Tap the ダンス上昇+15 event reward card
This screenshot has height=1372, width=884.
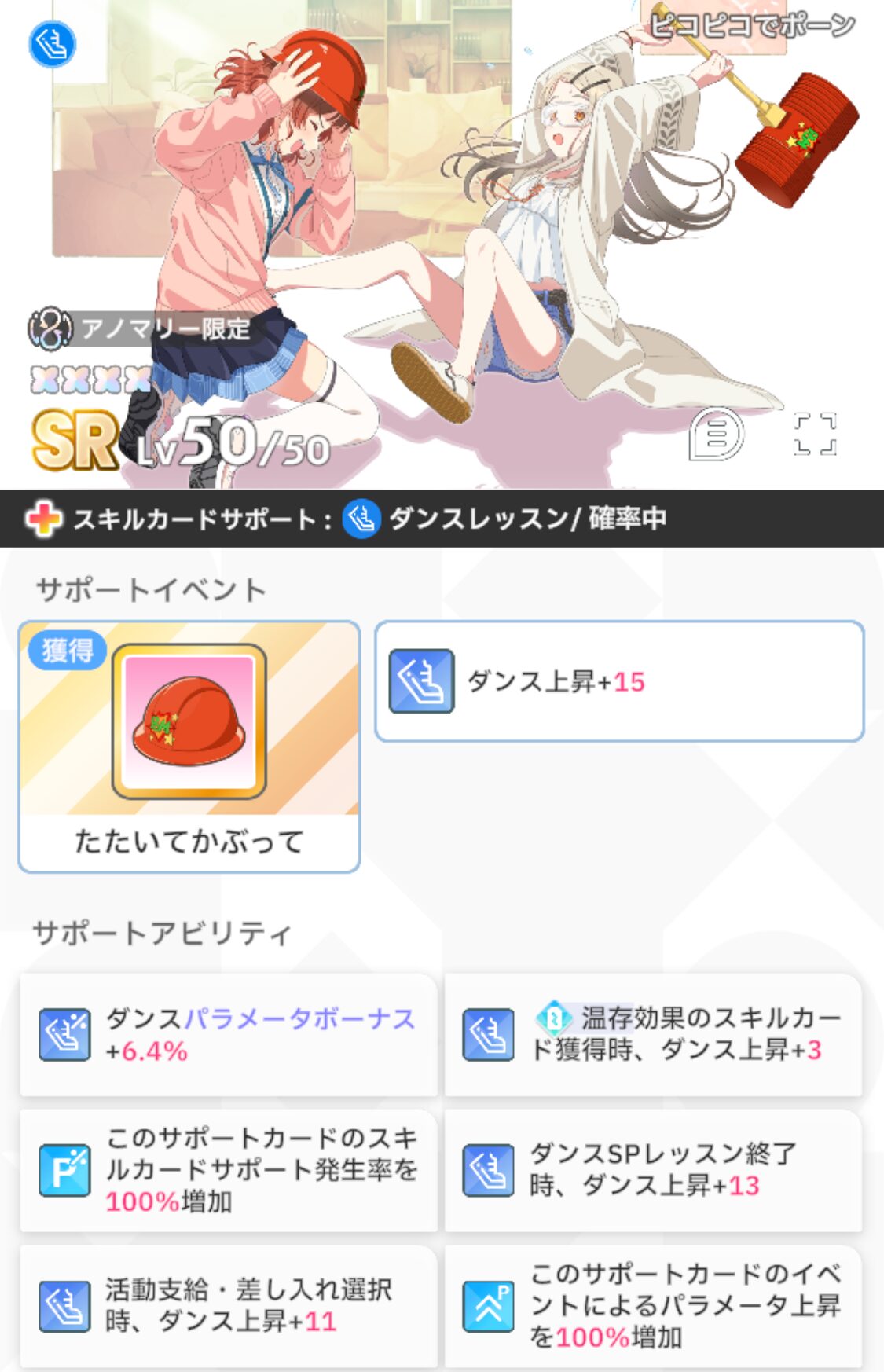[619, 681]
